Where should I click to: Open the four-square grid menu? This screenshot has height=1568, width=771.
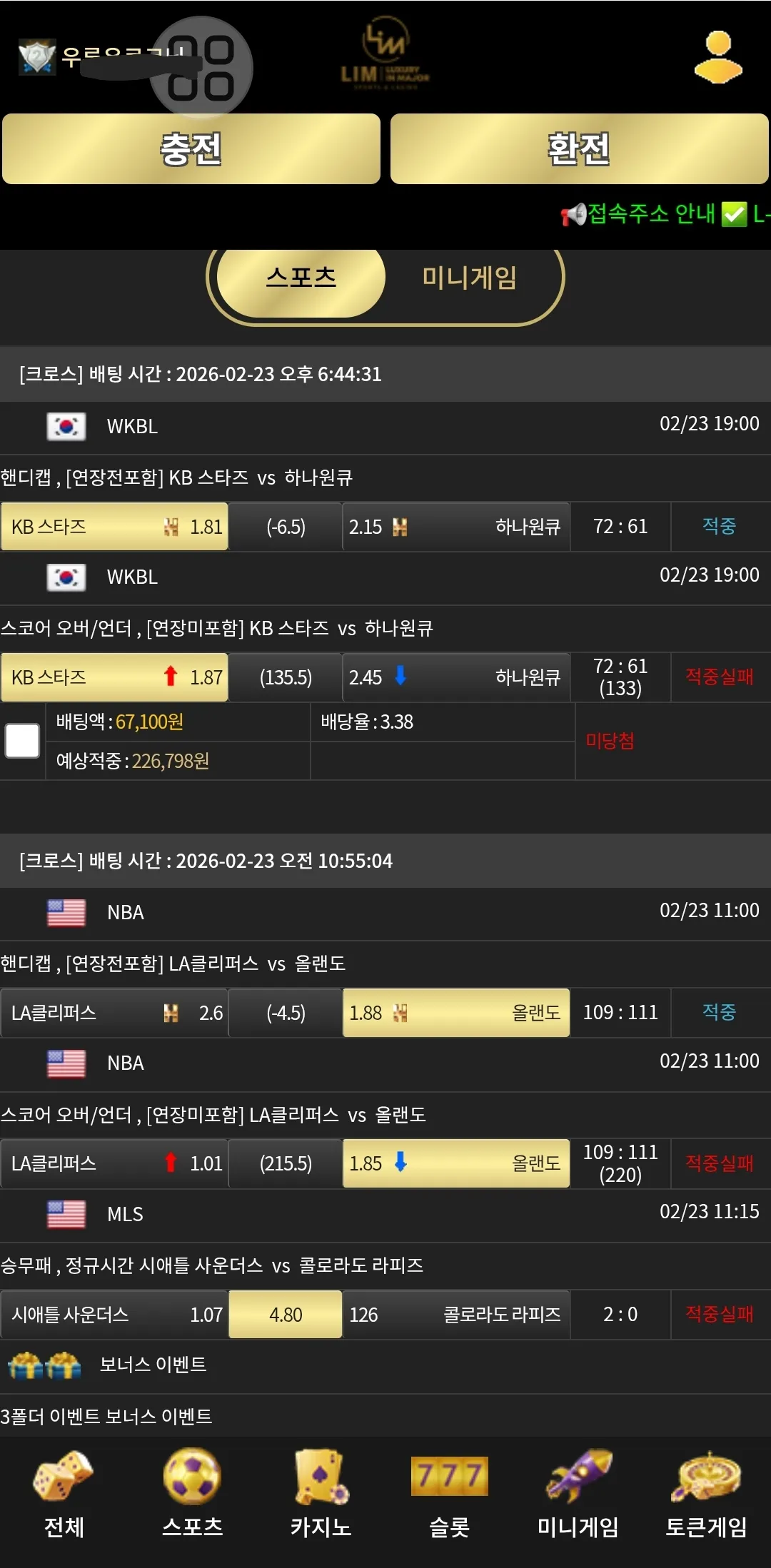click(x=201, y=68)
